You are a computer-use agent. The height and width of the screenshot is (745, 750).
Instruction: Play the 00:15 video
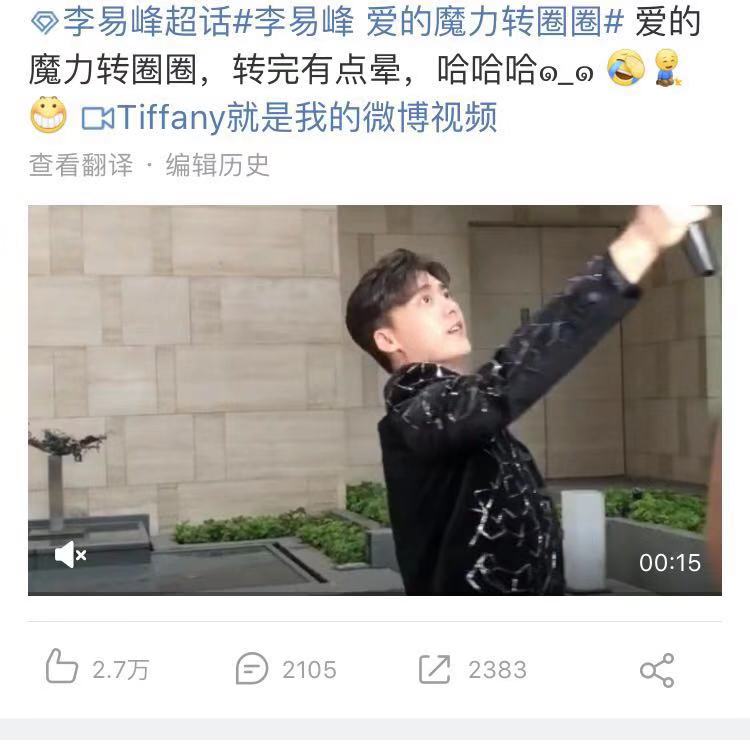[x=375, y=400]
